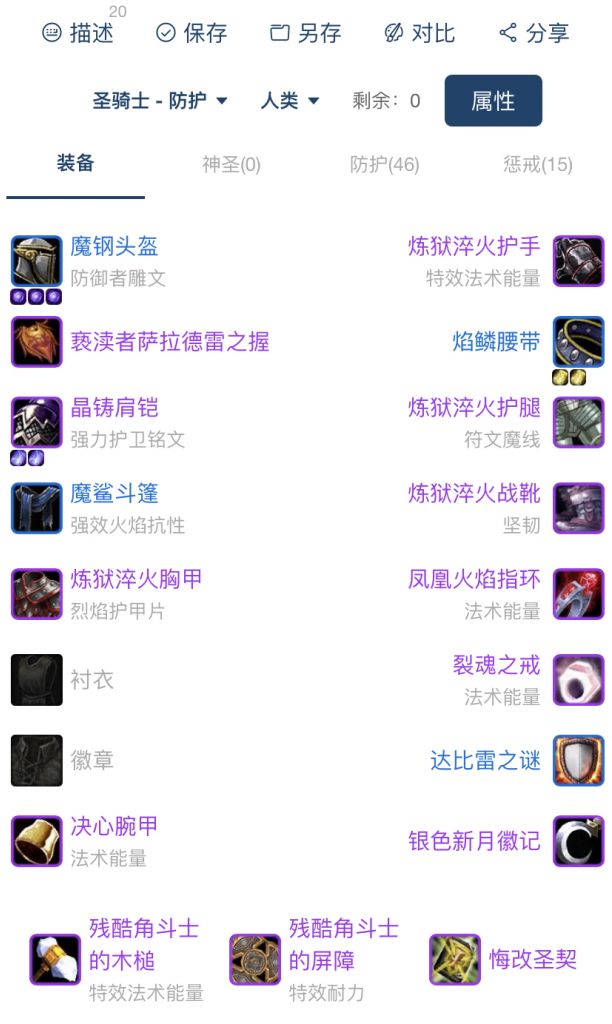Open the 悔改圣契 relic item
Viewport: 612px width, 1024px height.
[532, 960]
